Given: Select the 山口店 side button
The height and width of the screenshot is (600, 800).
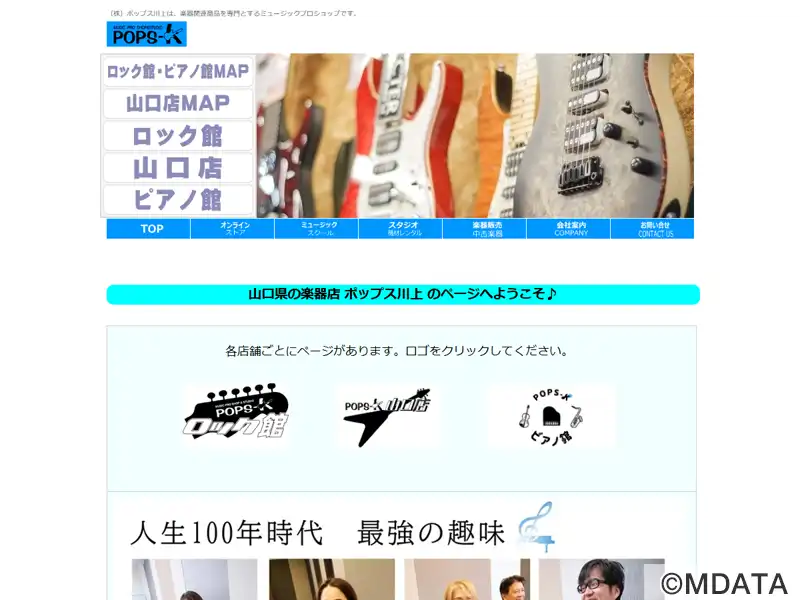Looking at the screenshot, I should coord(178,167).
